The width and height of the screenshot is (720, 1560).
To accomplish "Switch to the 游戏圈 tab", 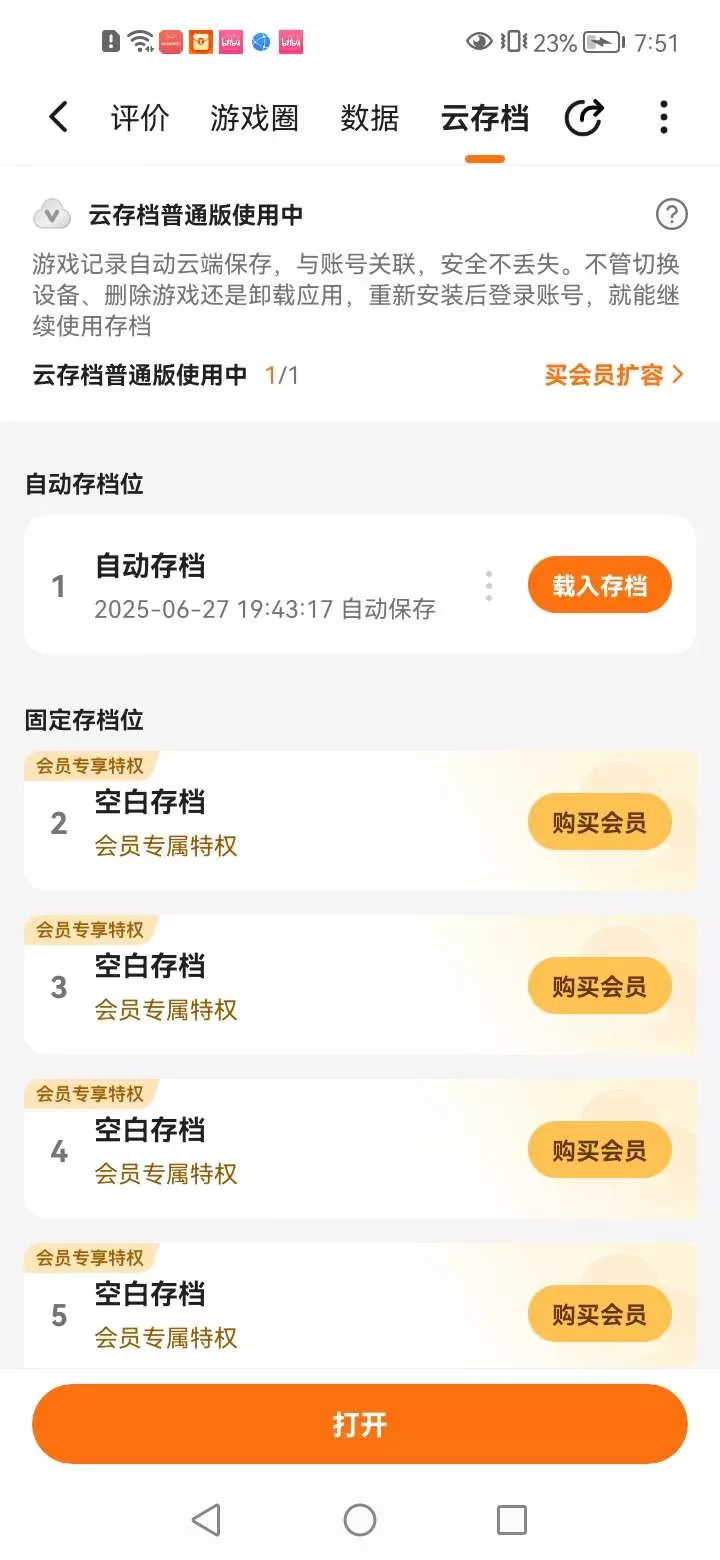I will [255, 118].
